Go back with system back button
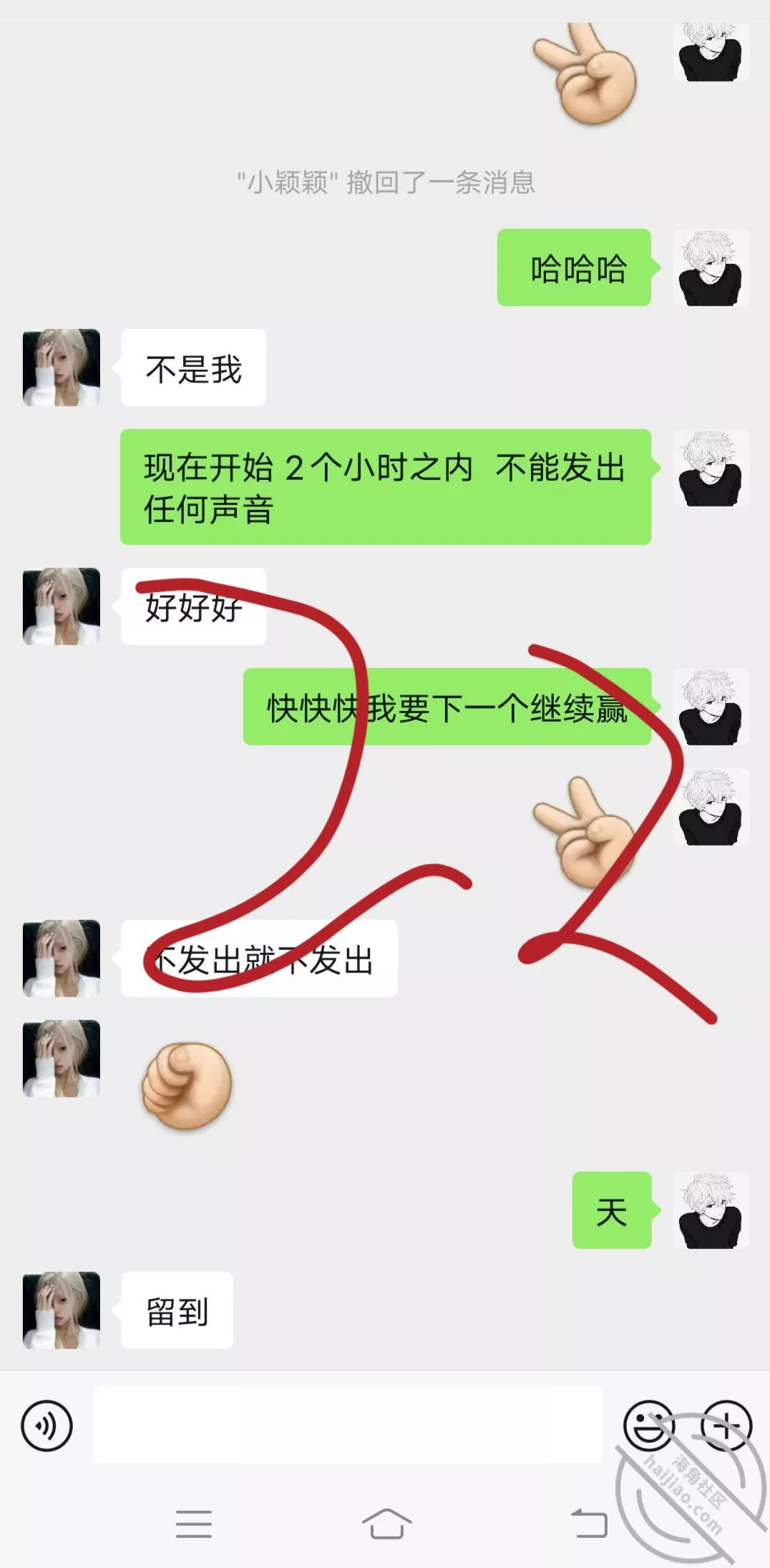770x1568 pixels. point(588,1522)
